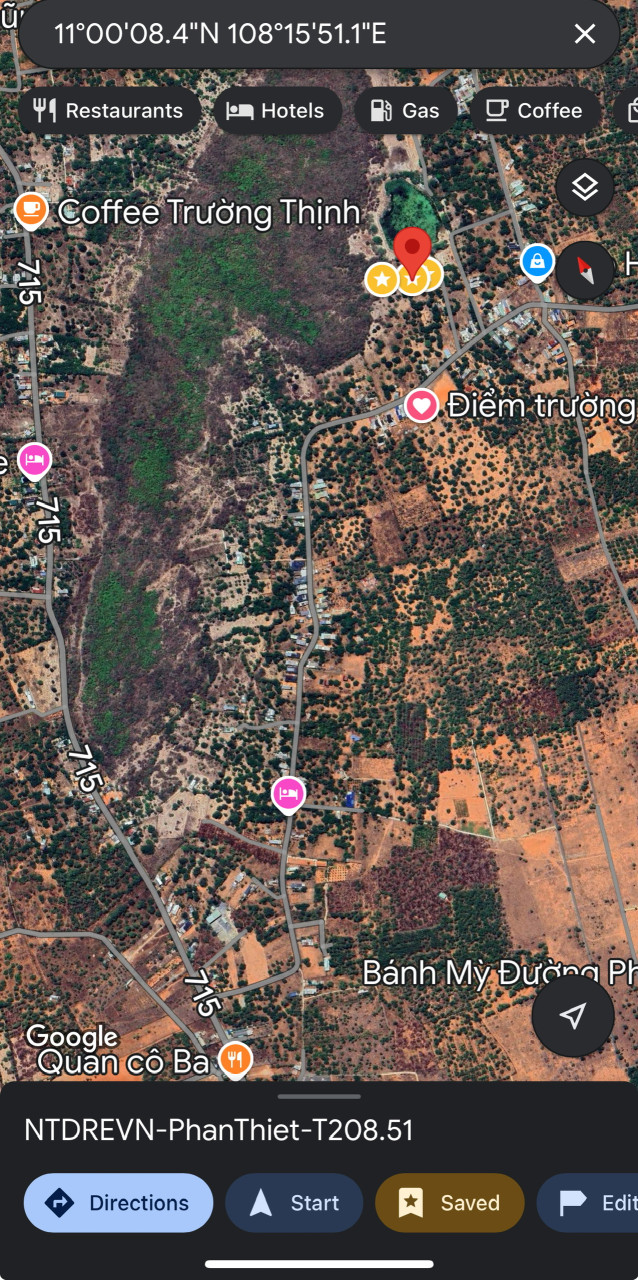
Task: Select the Hotels filter chip
Action: pos(276,111)
